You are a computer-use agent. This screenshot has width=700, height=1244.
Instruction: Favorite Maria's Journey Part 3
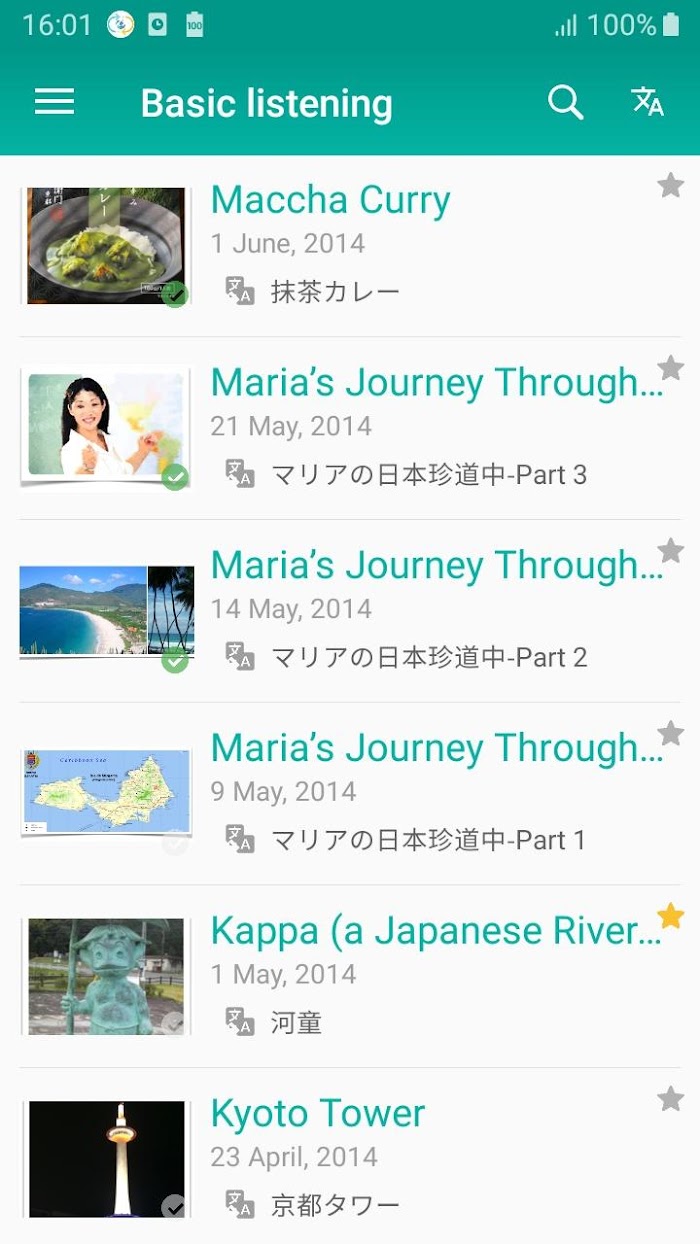point(671,368)
